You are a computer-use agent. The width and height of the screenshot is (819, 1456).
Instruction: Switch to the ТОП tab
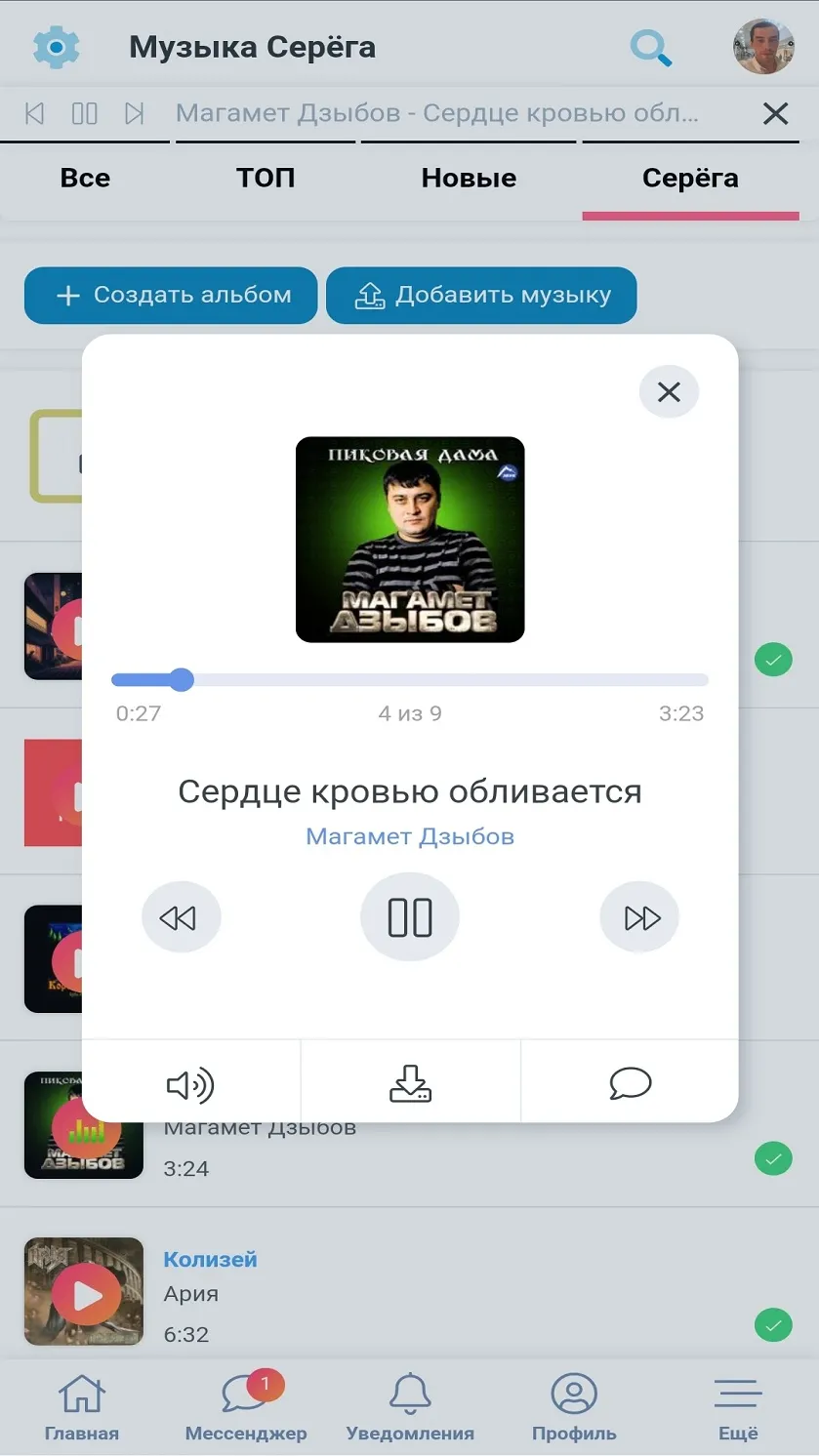(x=266, y=178)
